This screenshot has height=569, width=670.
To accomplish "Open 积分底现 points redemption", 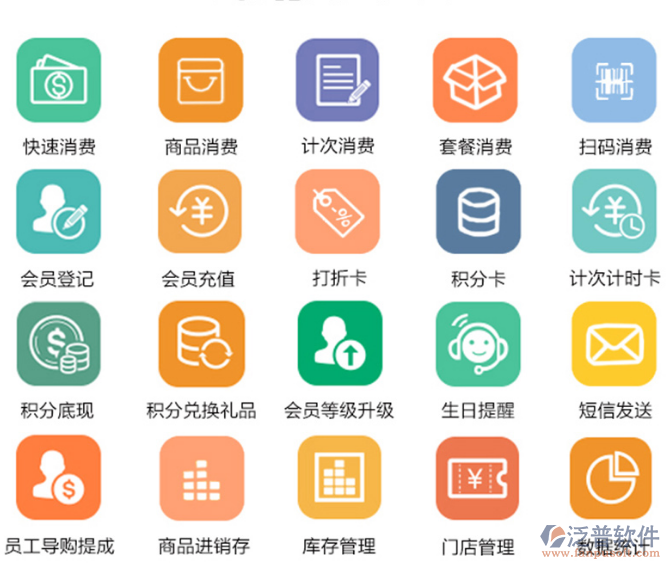I will [x=59, y=343].
